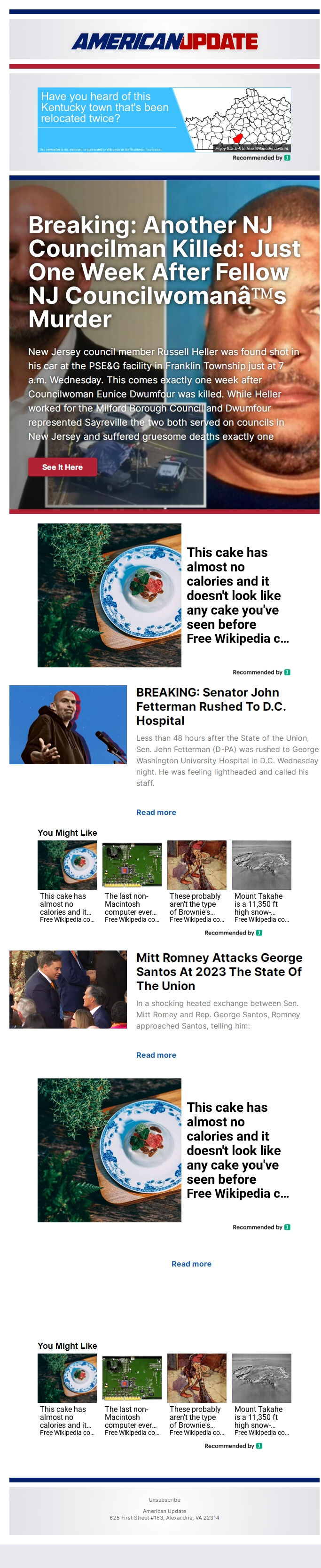The image size is (321, 1568).
Task: Open the Macintosh computer tile under the Fetterman story
Action: pyautogui.click(x=131, y=881)
